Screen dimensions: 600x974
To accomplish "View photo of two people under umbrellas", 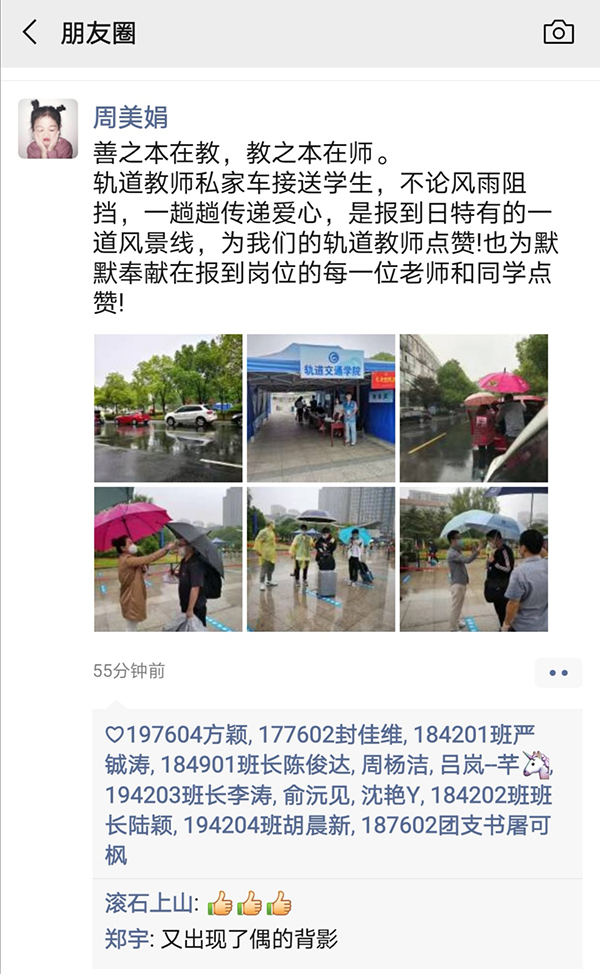I will click(168, 559).
